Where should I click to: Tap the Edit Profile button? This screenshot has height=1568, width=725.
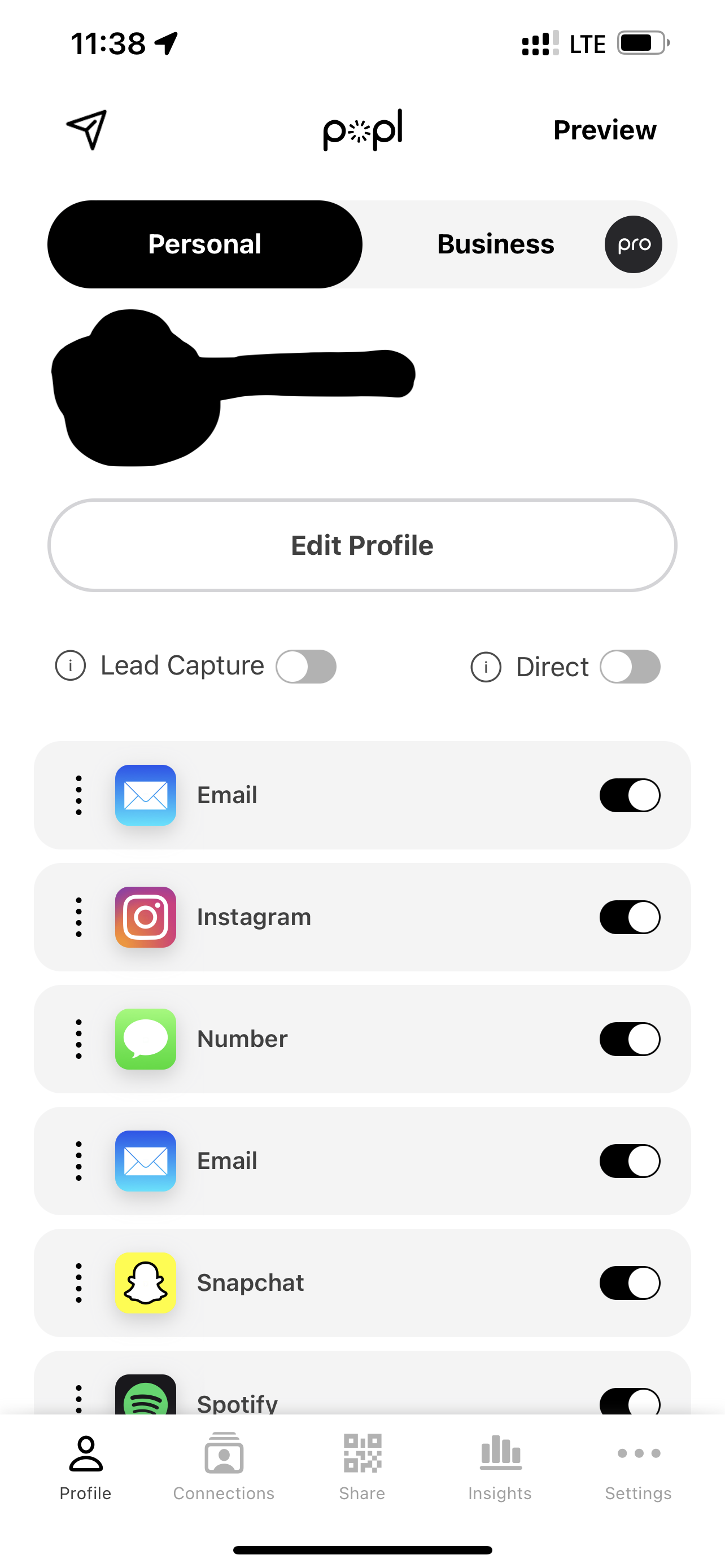click(x=362, y=545)
